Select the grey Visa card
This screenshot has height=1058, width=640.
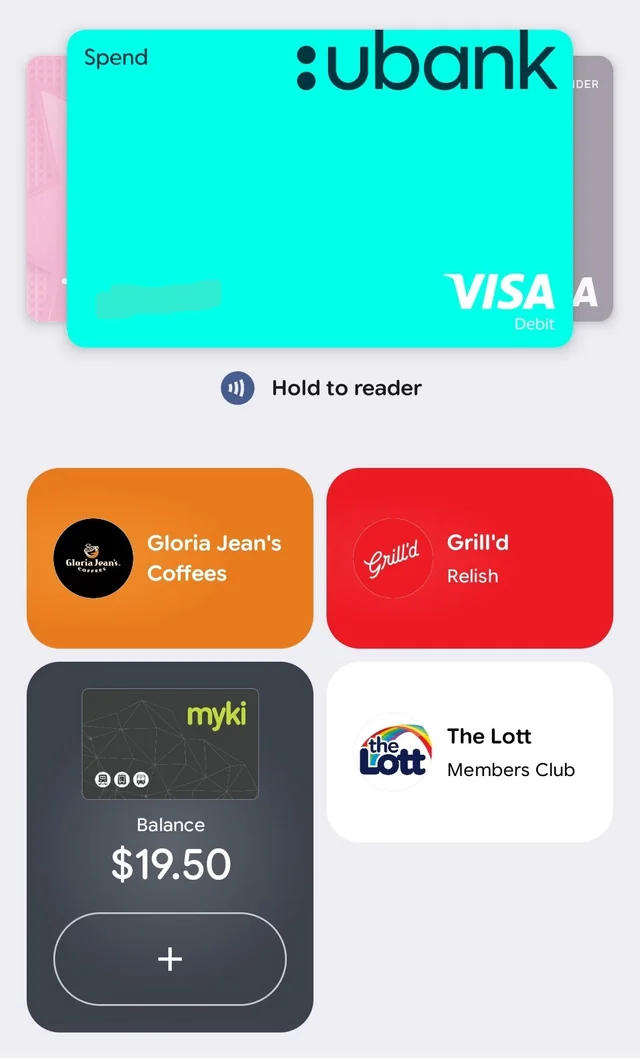593,188
